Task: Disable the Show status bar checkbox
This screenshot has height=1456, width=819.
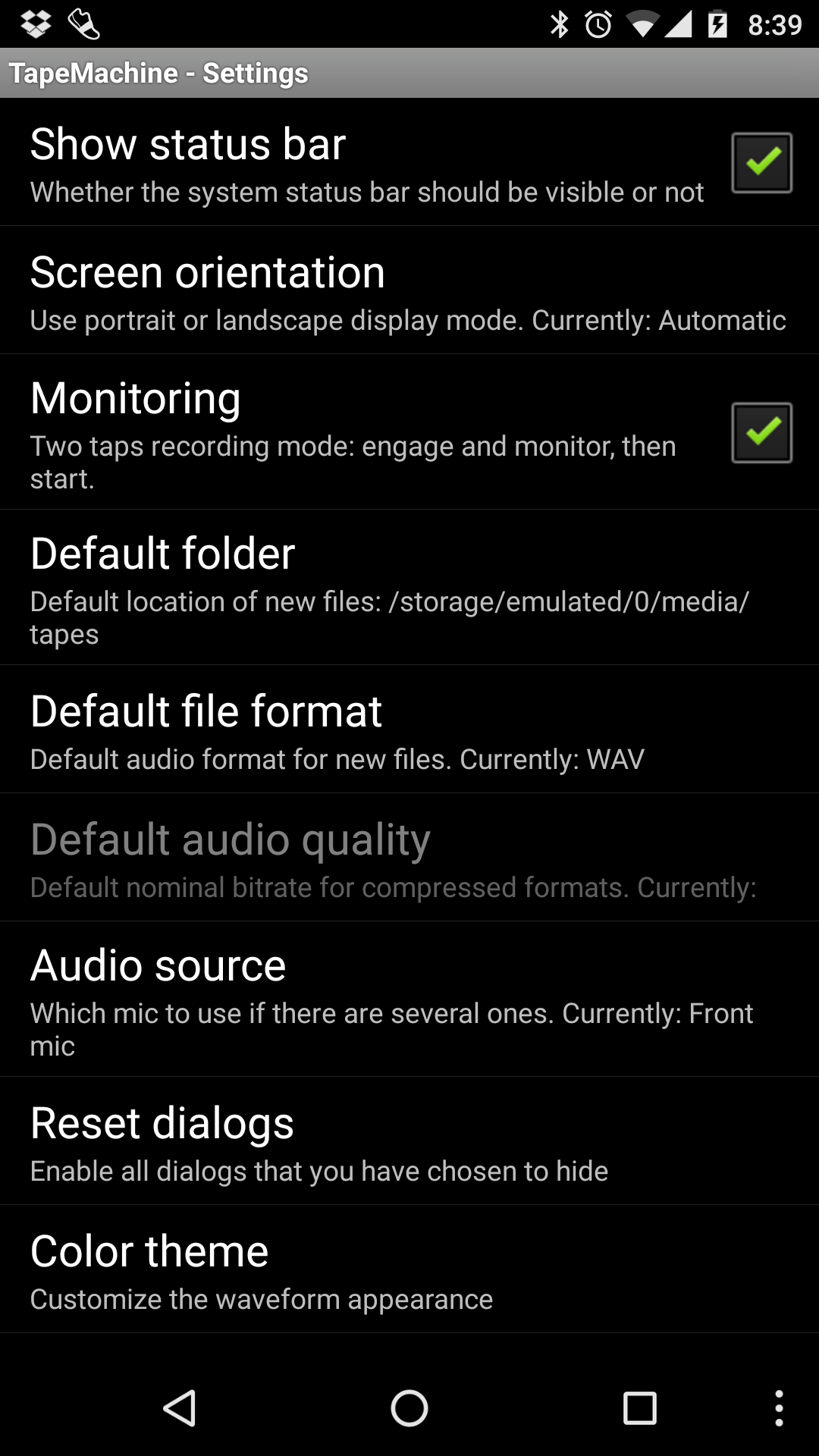Action: coord(761,162)
